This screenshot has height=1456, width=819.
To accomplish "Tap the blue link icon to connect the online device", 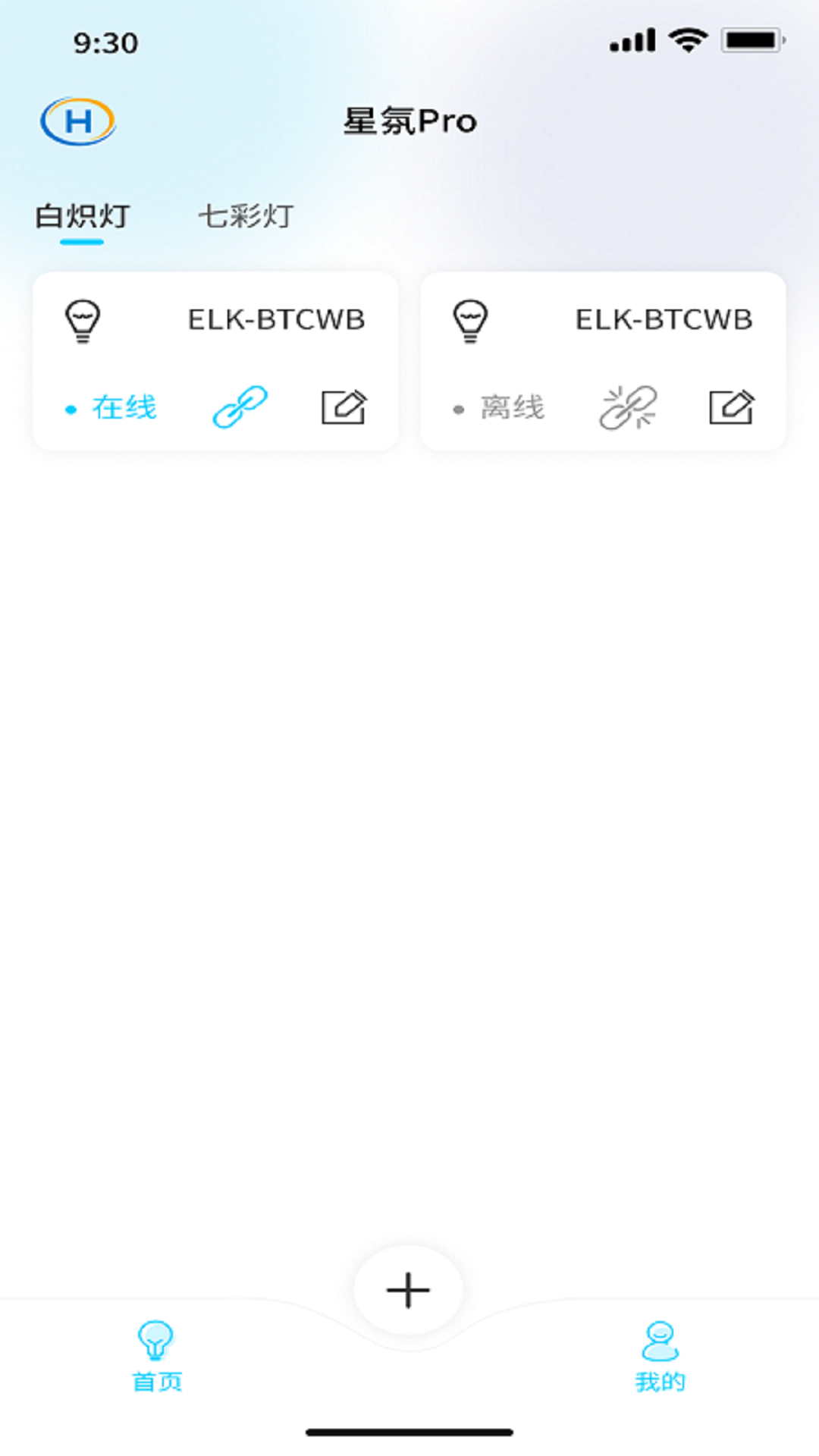I will click(240, 406).
